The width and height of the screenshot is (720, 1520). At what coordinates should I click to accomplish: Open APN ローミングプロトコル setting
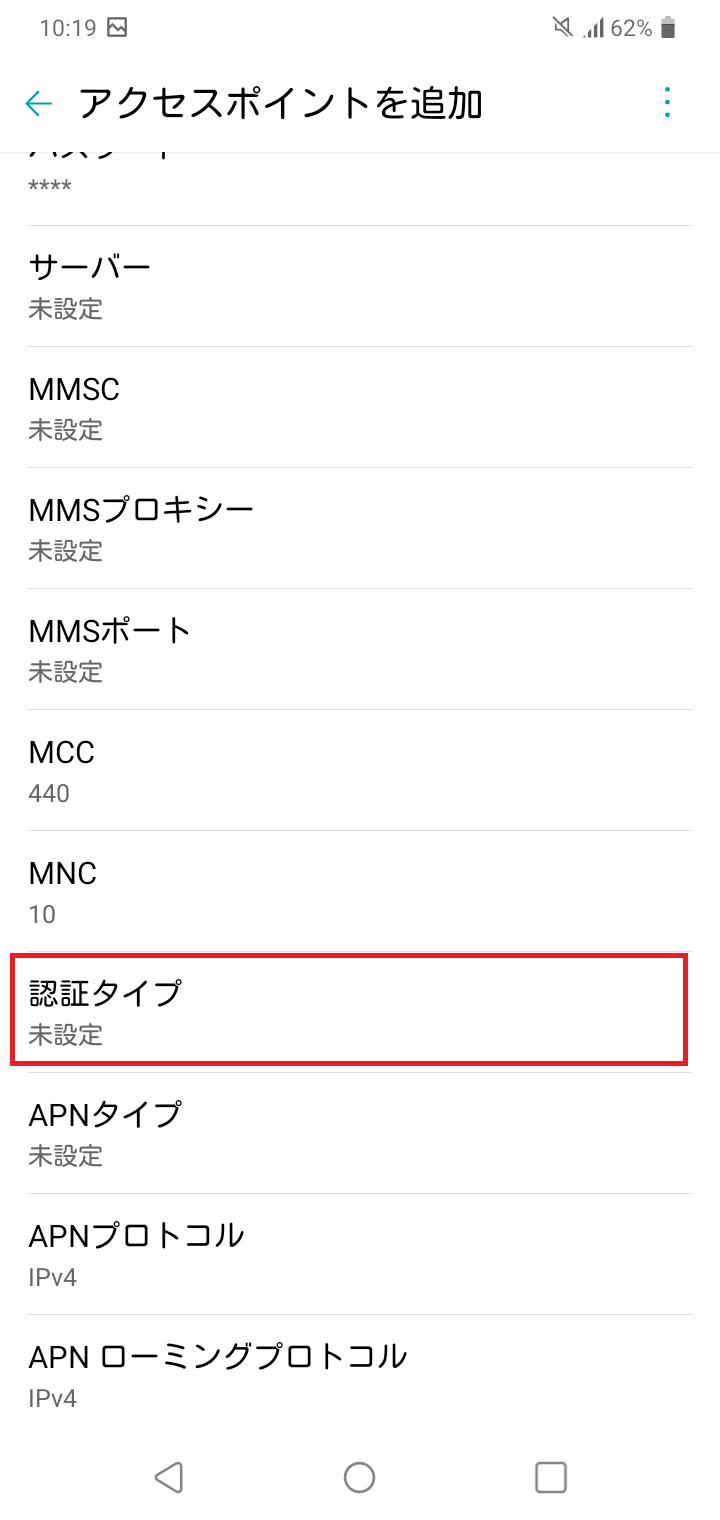360,1375
